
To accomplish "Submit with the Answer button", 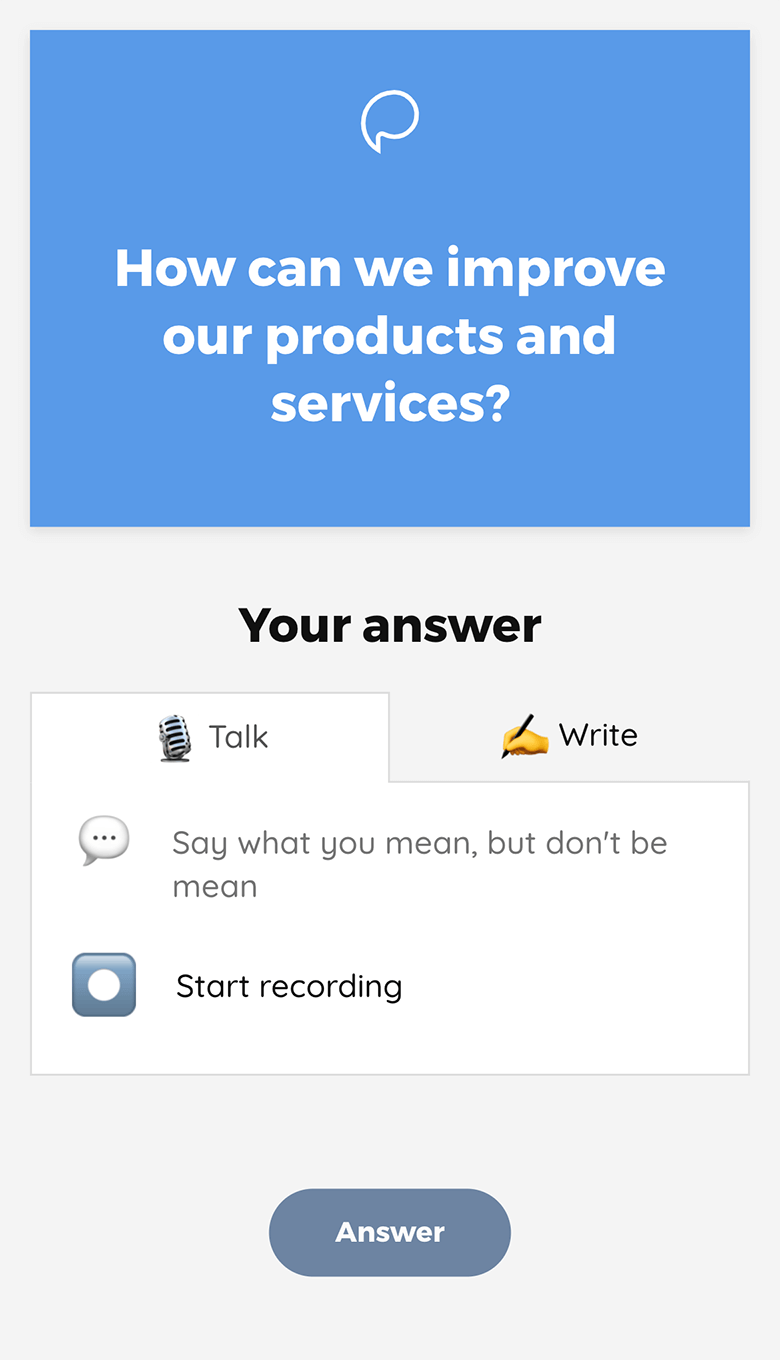I will click(390, 1232).
